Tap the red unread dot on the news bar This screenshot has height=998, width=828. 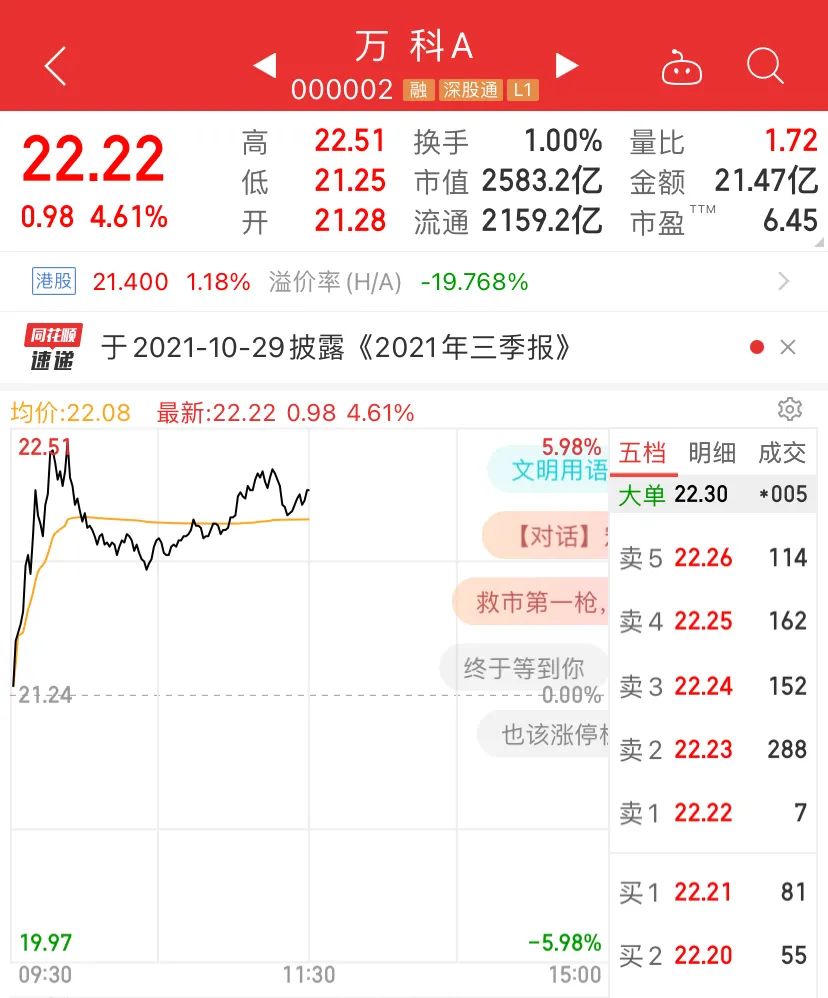tap(757, 346)
